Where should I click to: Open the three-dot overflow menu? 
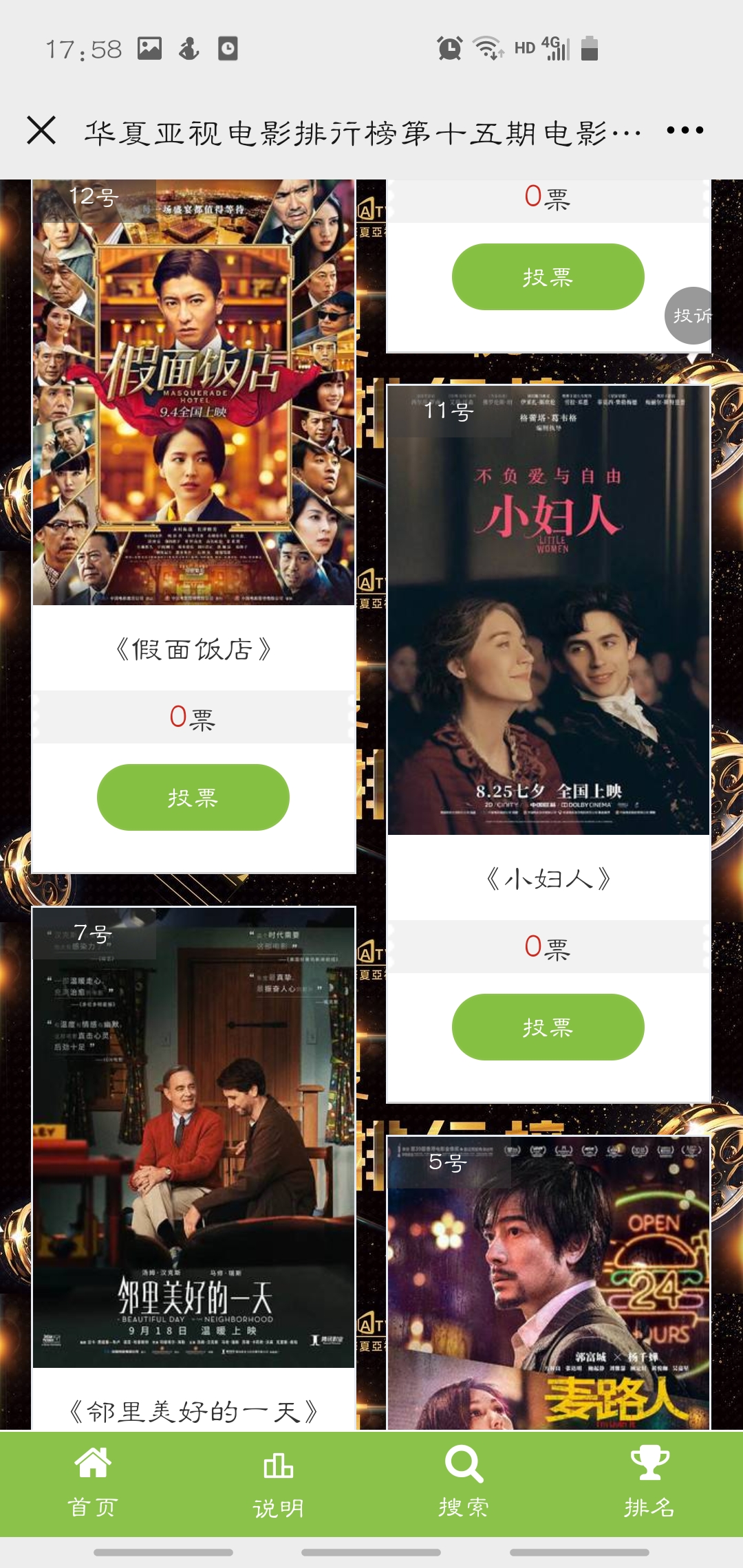685,130
